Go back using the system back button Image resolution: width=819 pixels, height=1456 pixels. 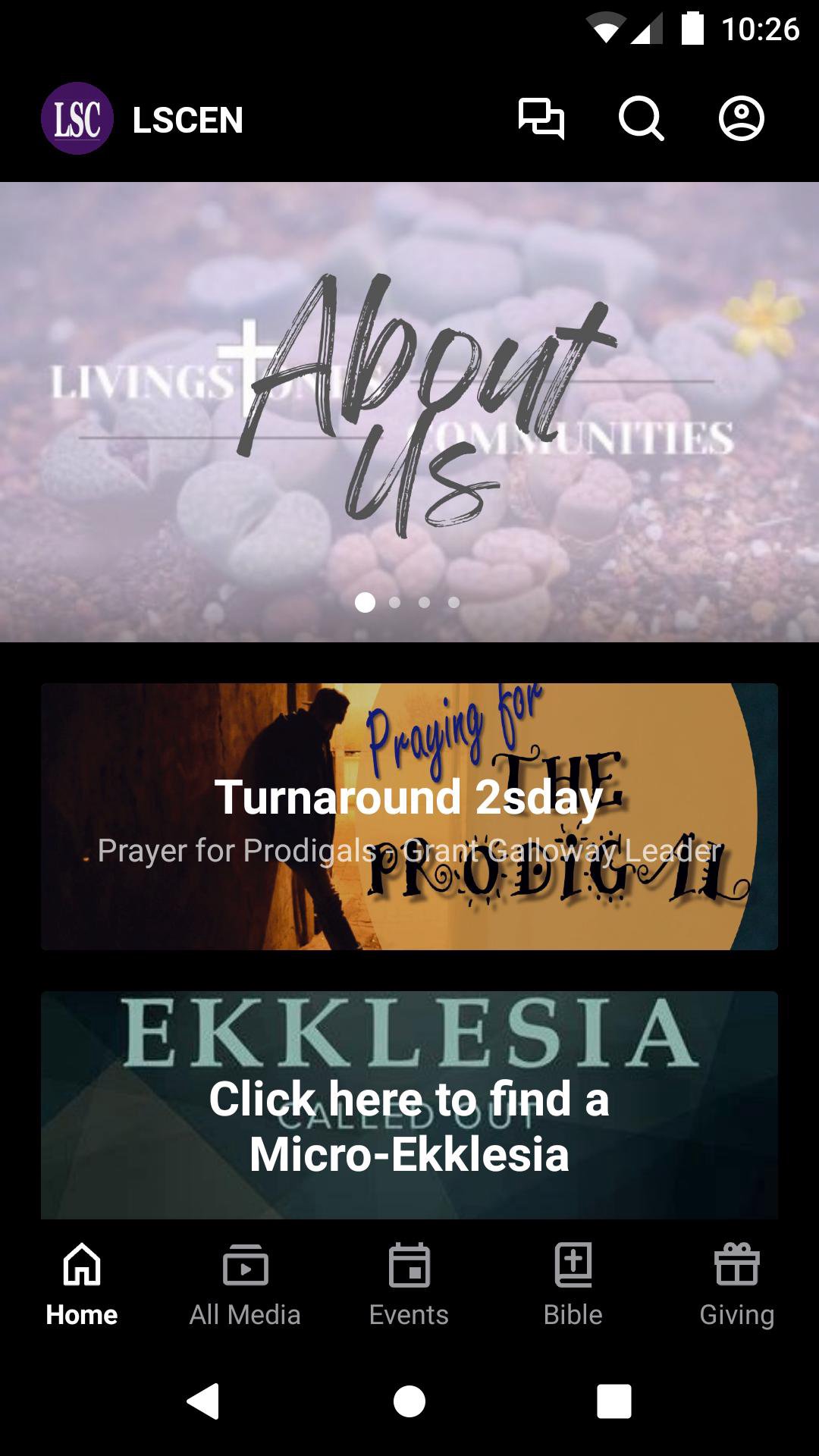(203, 1401)
